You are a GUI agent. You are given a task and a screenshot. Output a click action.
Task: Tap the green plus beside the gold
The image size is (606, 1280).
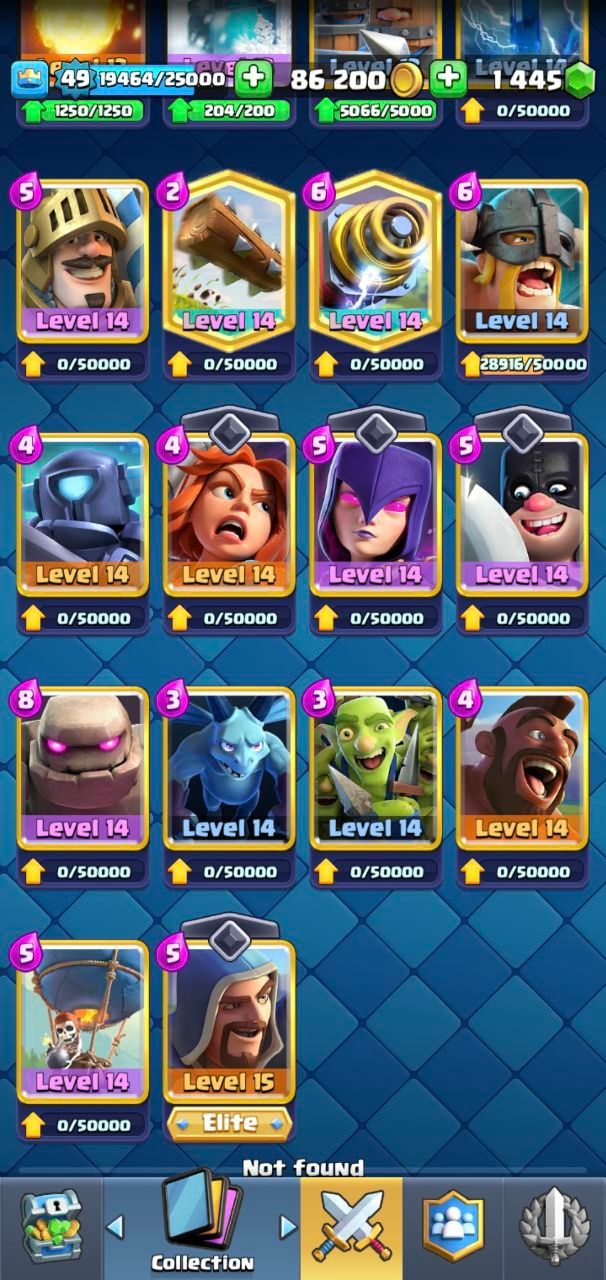449,77
